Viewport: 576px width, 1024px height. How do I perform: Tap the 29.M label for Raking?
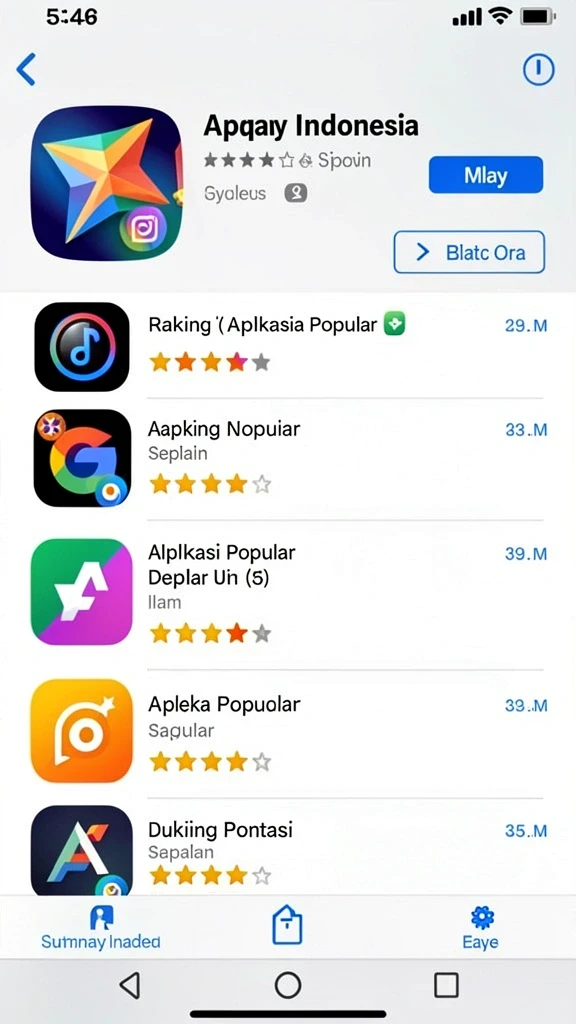526,325
